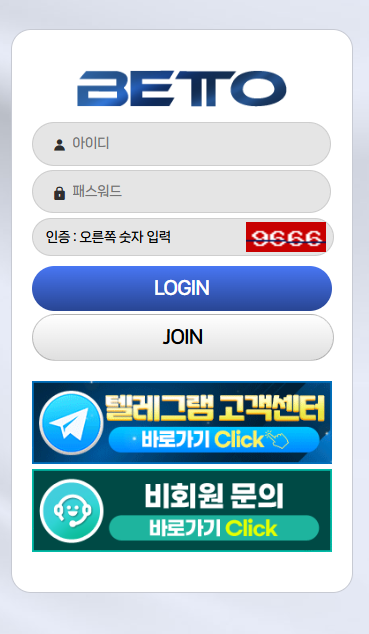The height and width of the screenshot is (634, 369).
Task: Tap the 아이디 username field
Action: pyautogui.click(x=181, y=144)
